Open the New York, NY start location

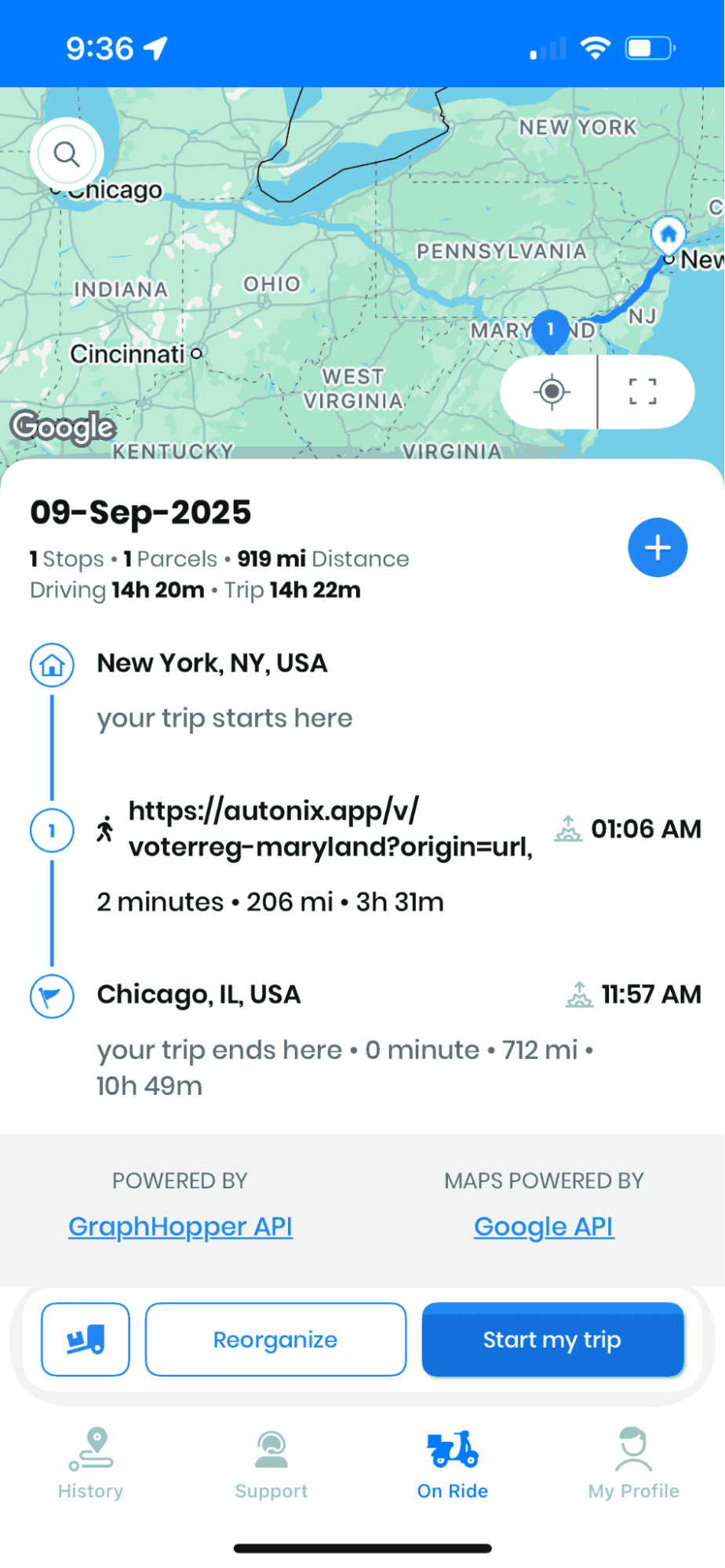point(212,664)
